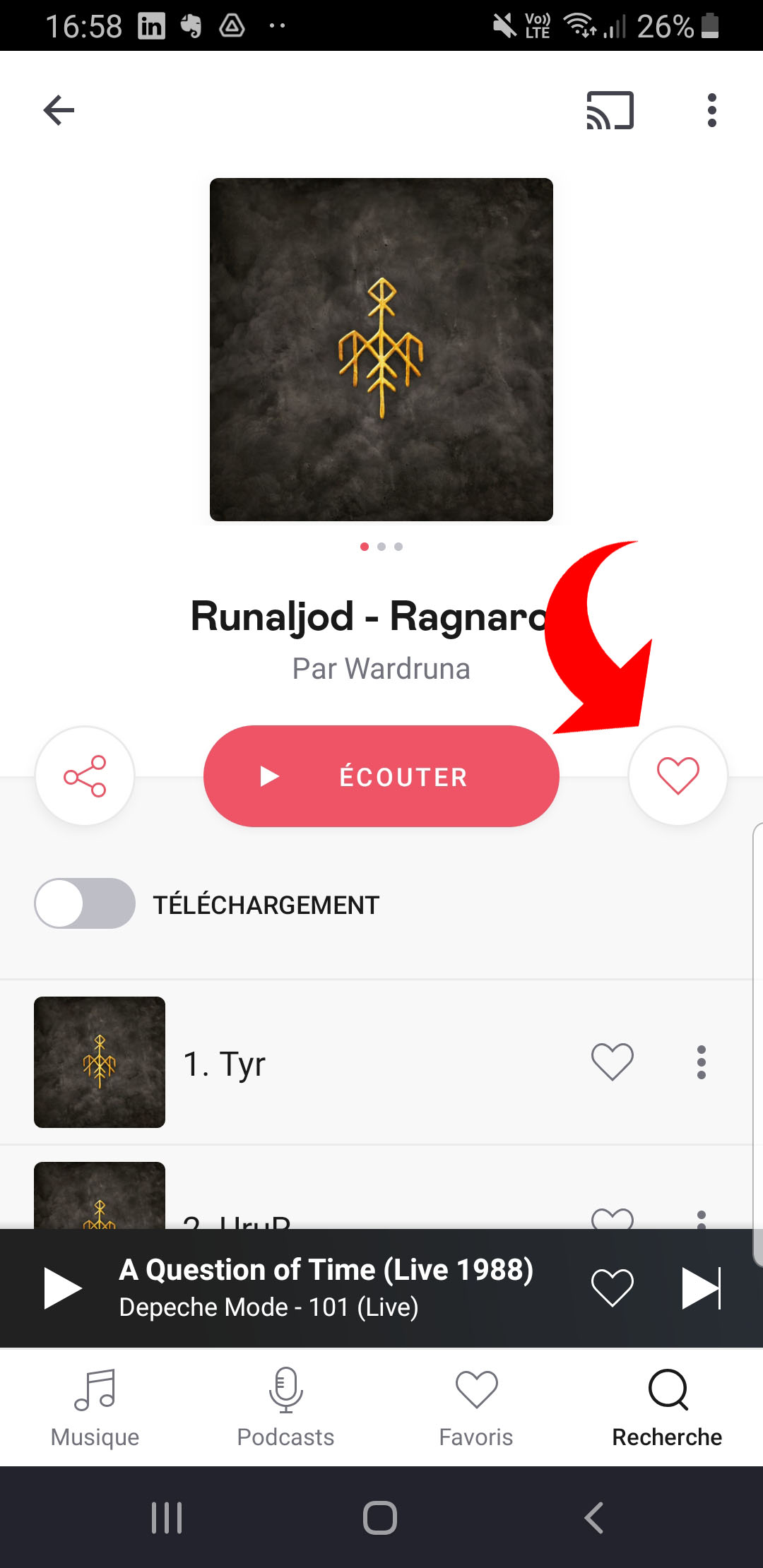The height and width of the screenshot is (1568, 763).
Task: Open the share options for the album
Action: pyautogui.click(x=85, y=776)
